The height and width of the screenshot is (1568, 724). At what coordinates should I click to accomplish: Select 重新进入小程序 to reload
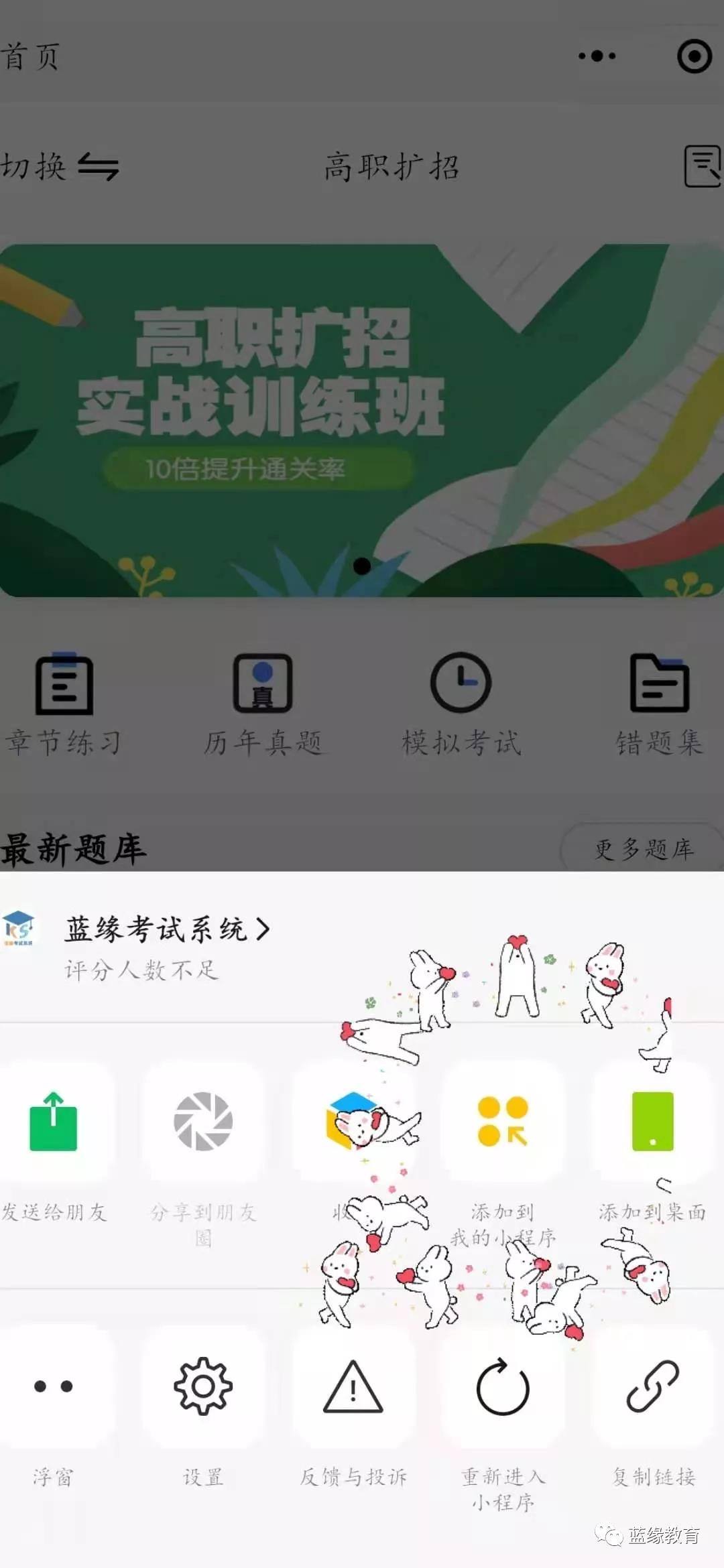(x=503, y=1386)
